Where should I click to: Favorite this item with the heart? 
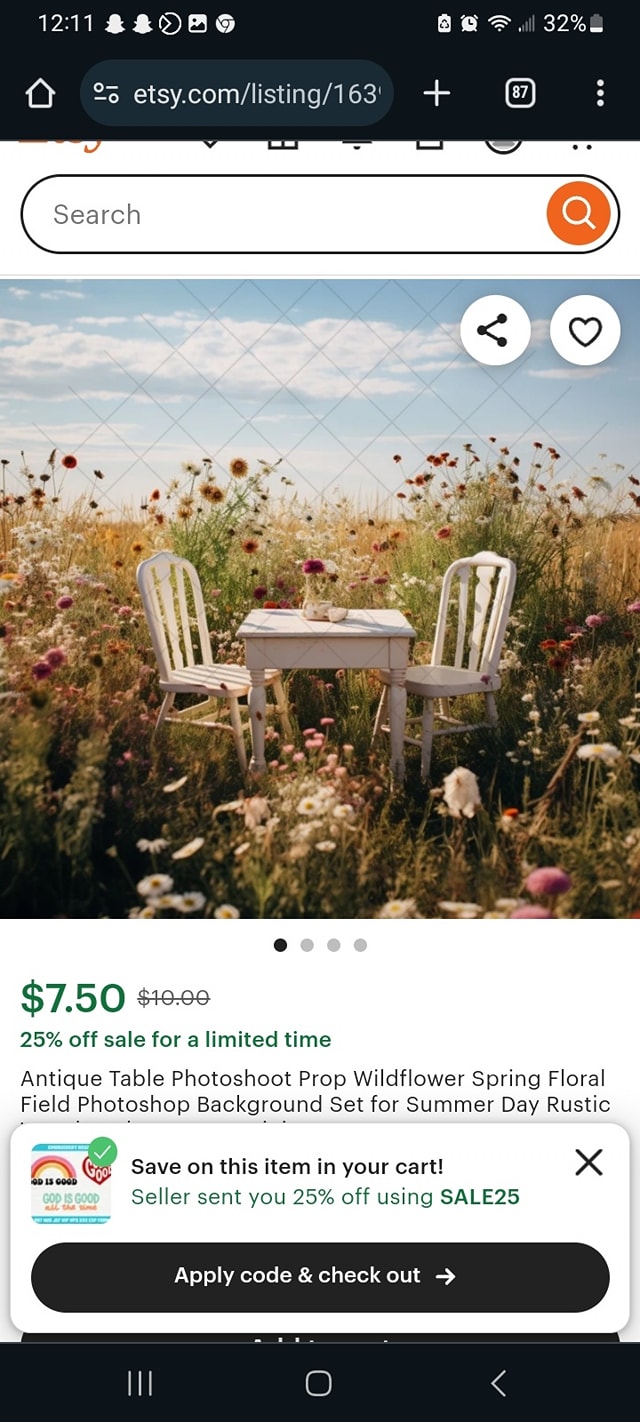(585, 330)
